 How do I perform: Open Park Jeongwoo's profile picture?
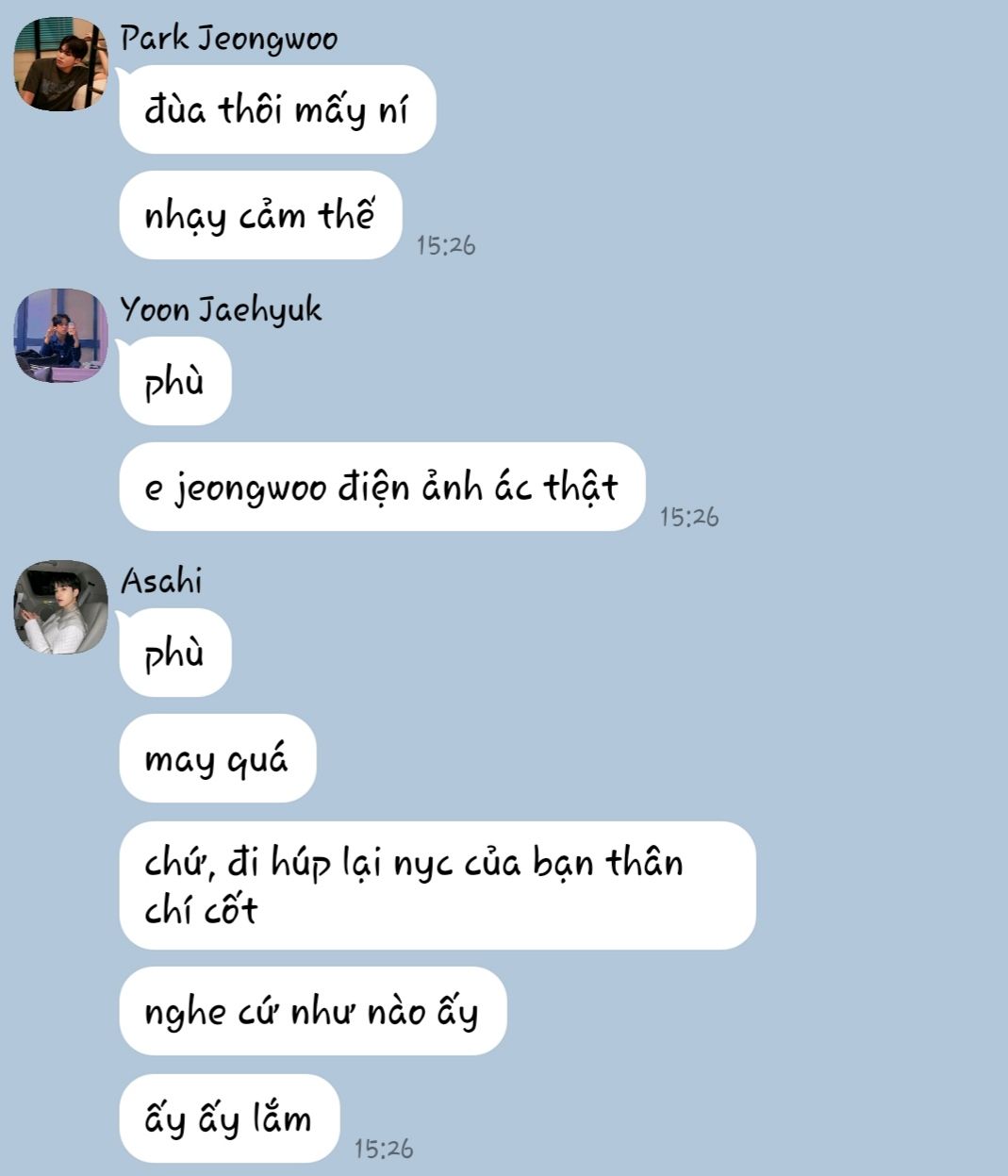point(61,64)
